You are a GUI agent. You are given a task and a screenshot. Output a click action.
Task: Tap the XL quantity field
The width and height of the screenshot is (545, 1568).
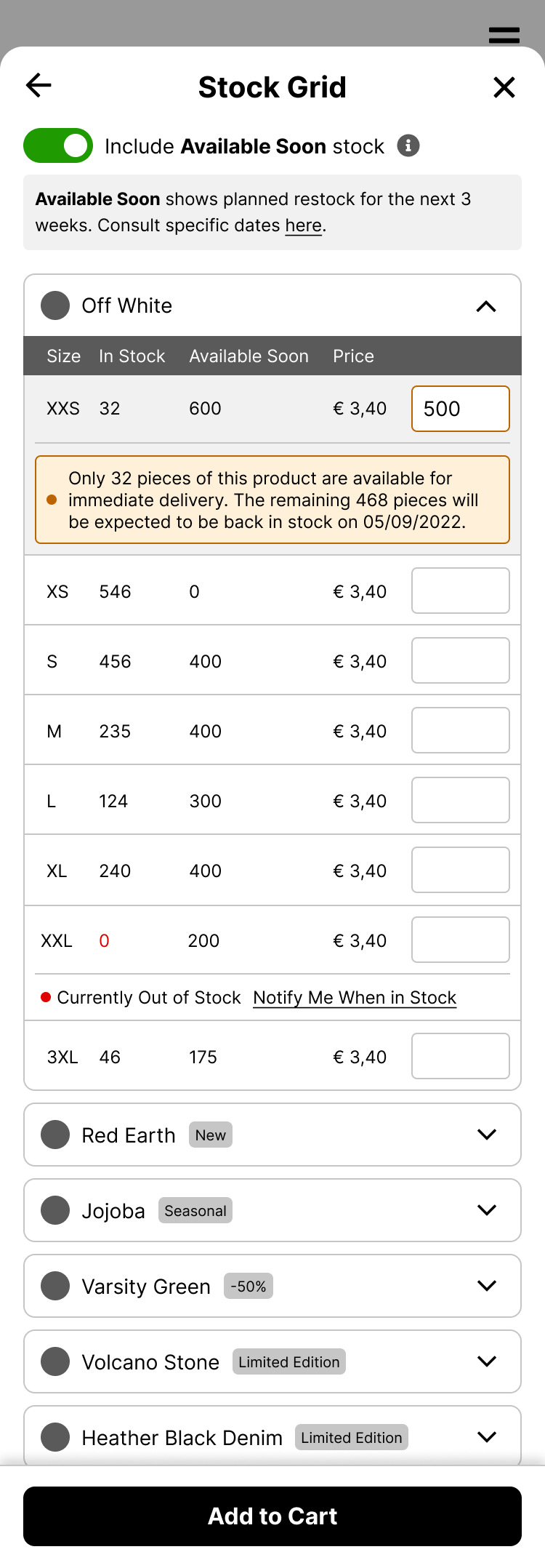click(460, 871)
